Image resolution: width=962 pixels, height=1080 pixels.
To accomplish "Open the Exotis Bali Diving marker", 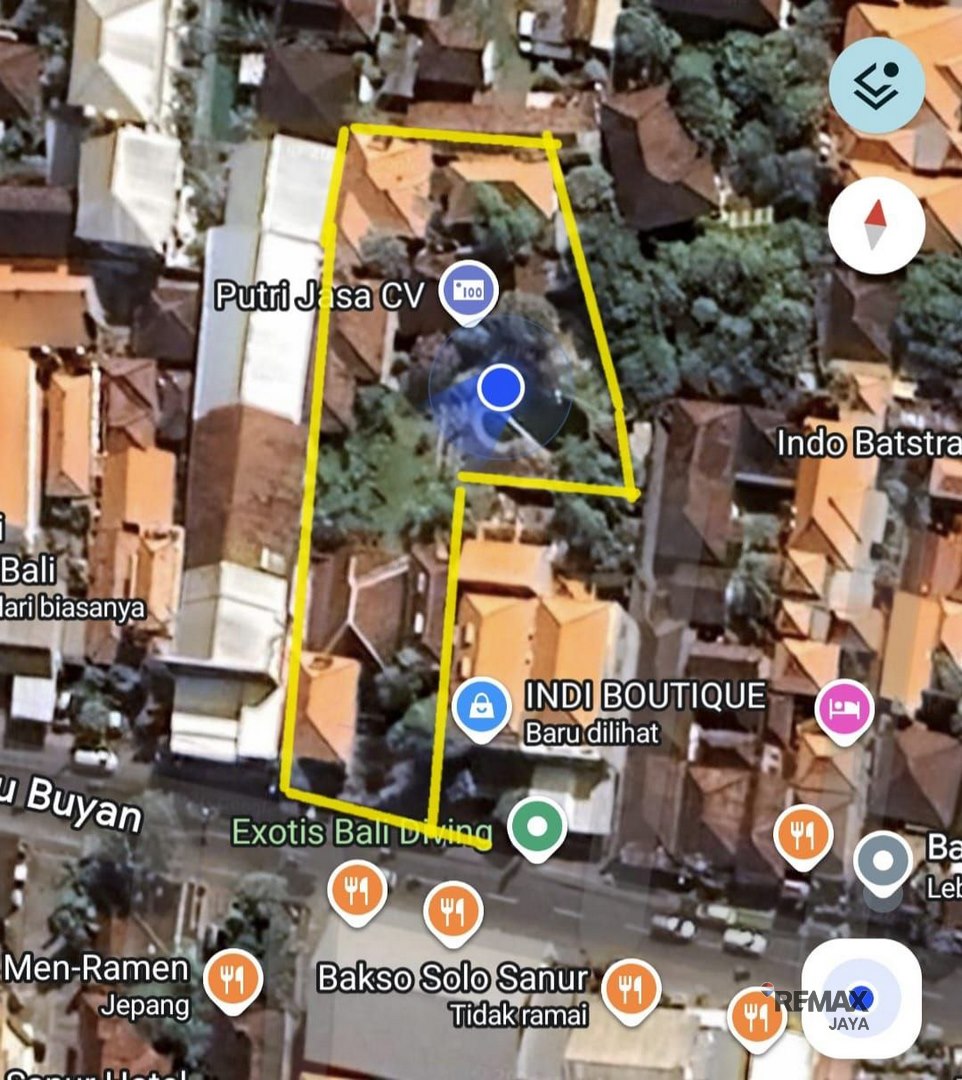I will (x=537, y=826).
